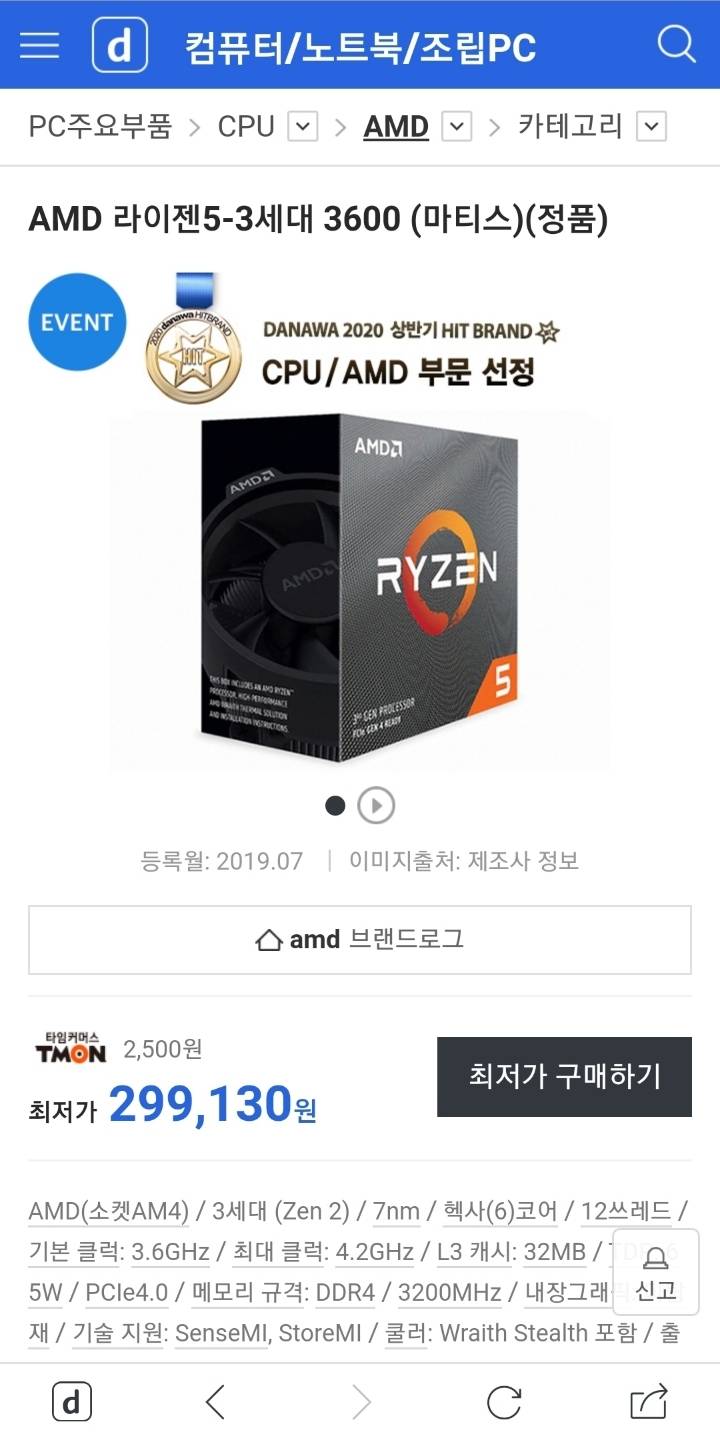Select the AMD link in breadcrumb
The image size is (720, 1442).
tap(394, 126)
